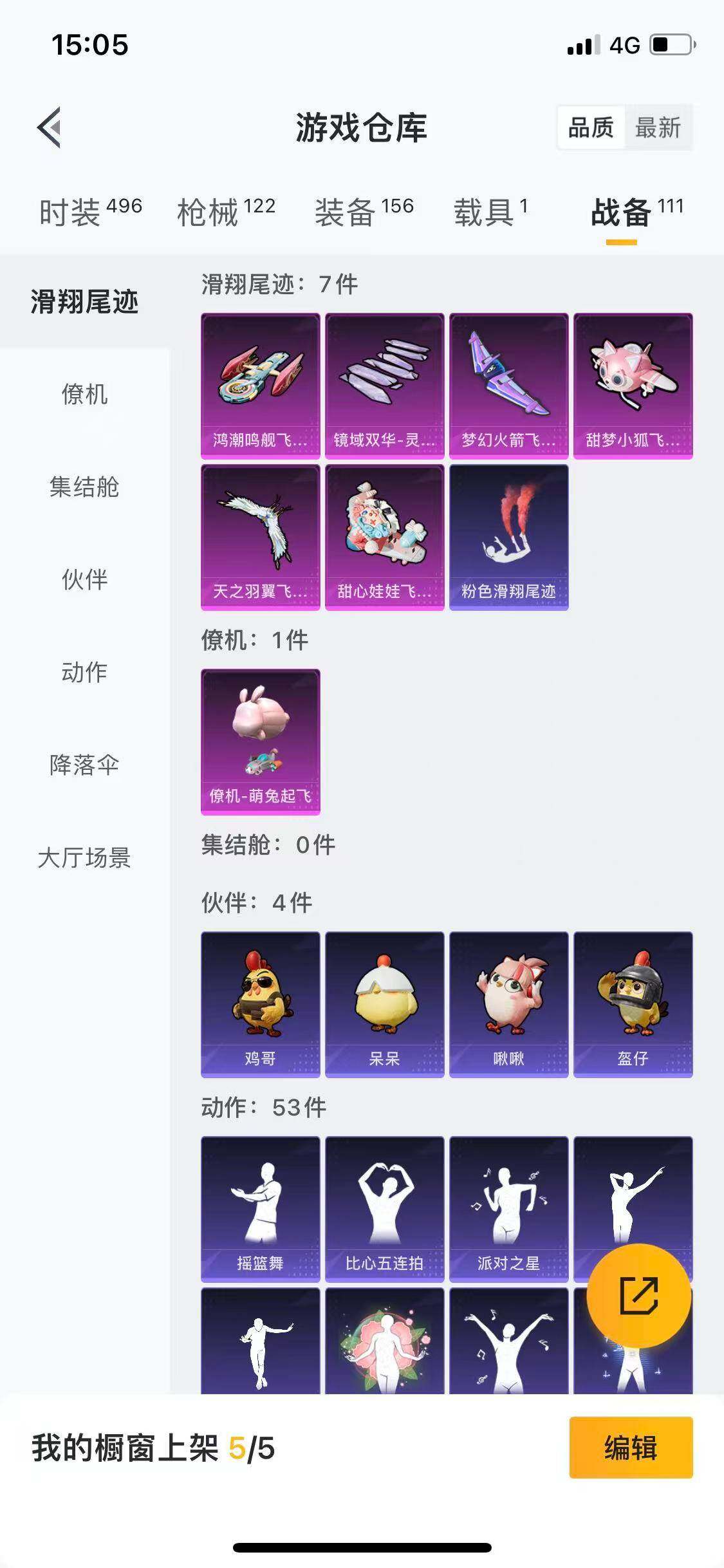724x1568 pixels.
Task: Go back using the arrow at top left
Action: [49, 128]
